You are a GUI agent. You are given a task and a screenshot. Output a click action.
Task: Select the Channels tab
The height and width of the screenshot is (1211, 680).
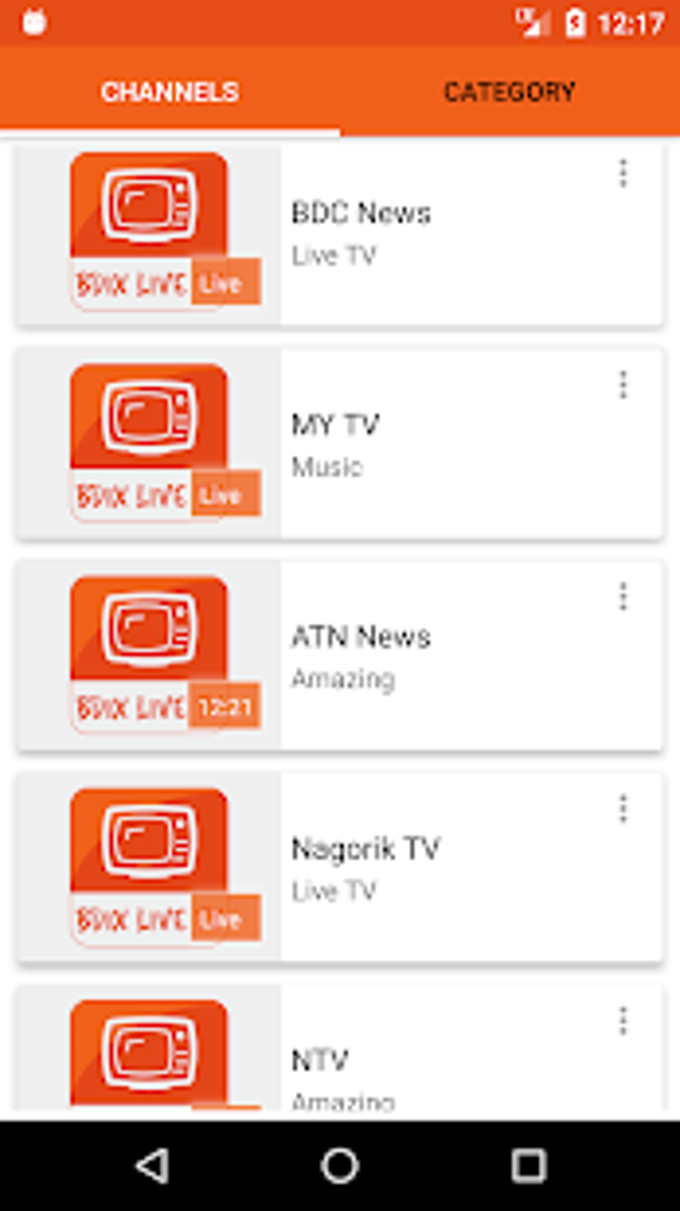170,92
